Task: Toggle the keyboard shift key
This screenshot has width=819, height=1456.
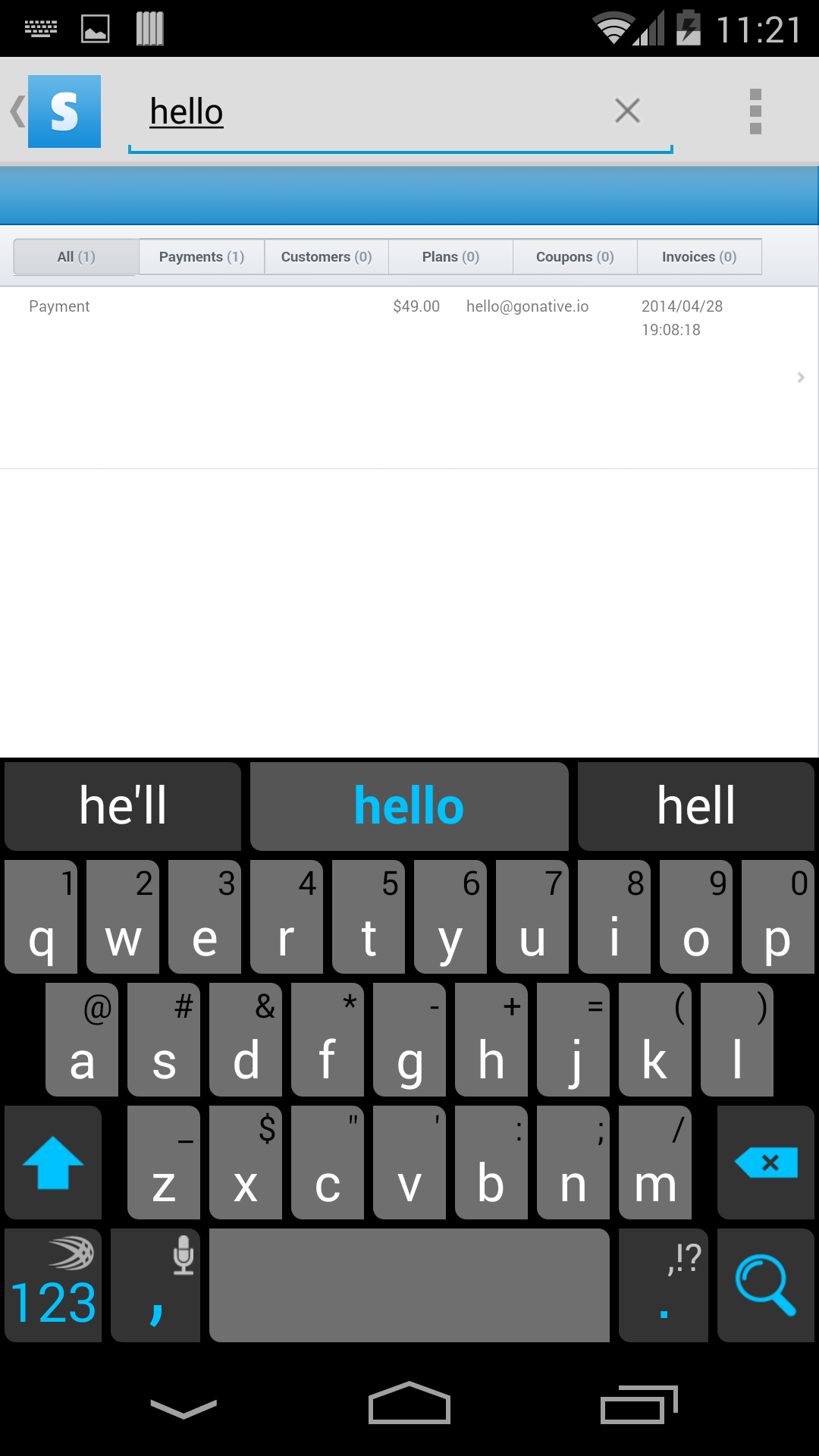Action: [x=53, y=1163]
